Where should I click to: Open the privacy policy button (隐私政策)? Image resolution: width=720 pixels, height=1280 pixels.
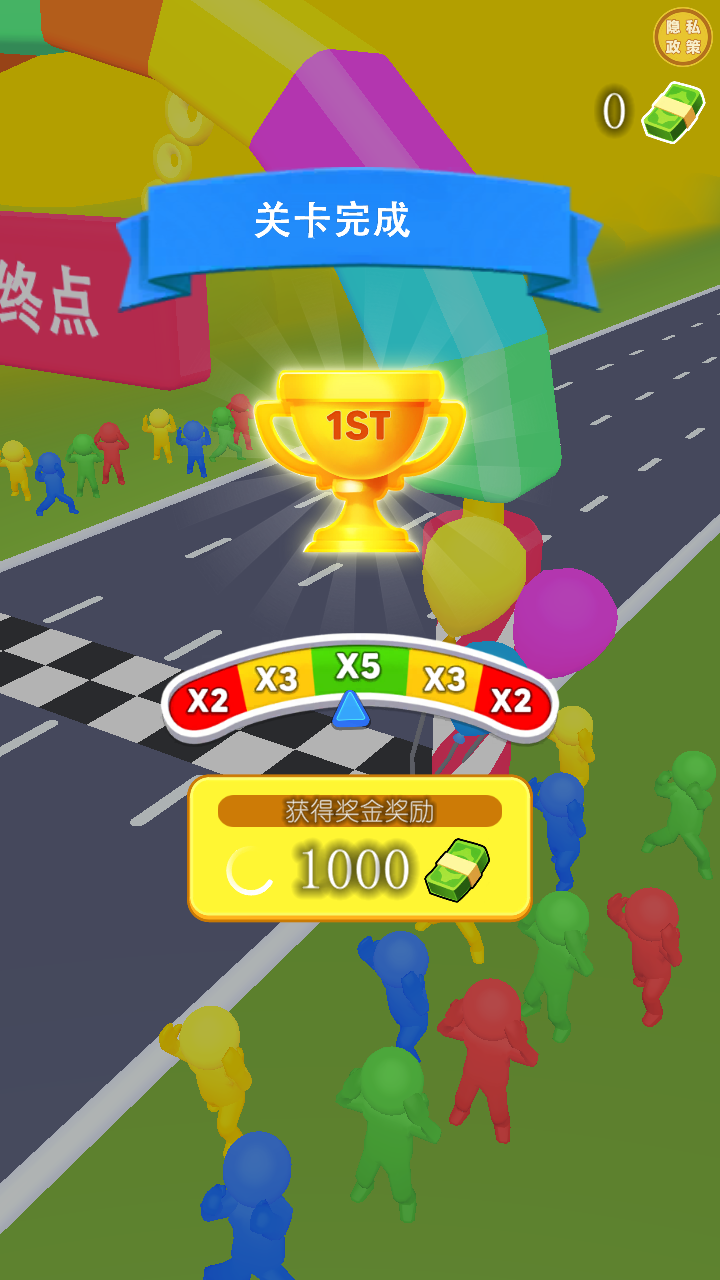pyautogui.click(x=683, y=37)
